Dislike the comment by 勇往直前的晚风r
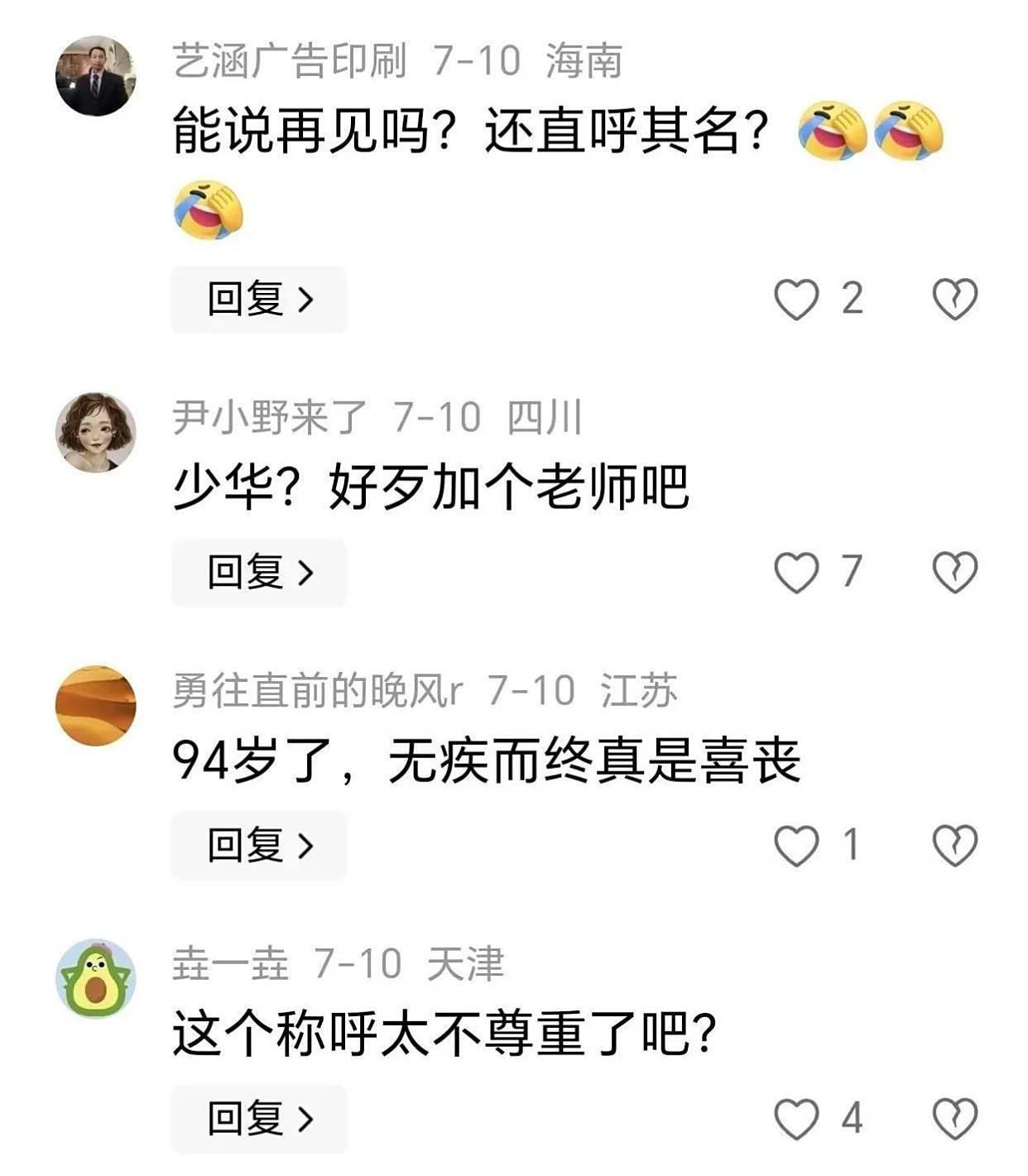Screen dimensions: 1028x1176 (955, 845)
